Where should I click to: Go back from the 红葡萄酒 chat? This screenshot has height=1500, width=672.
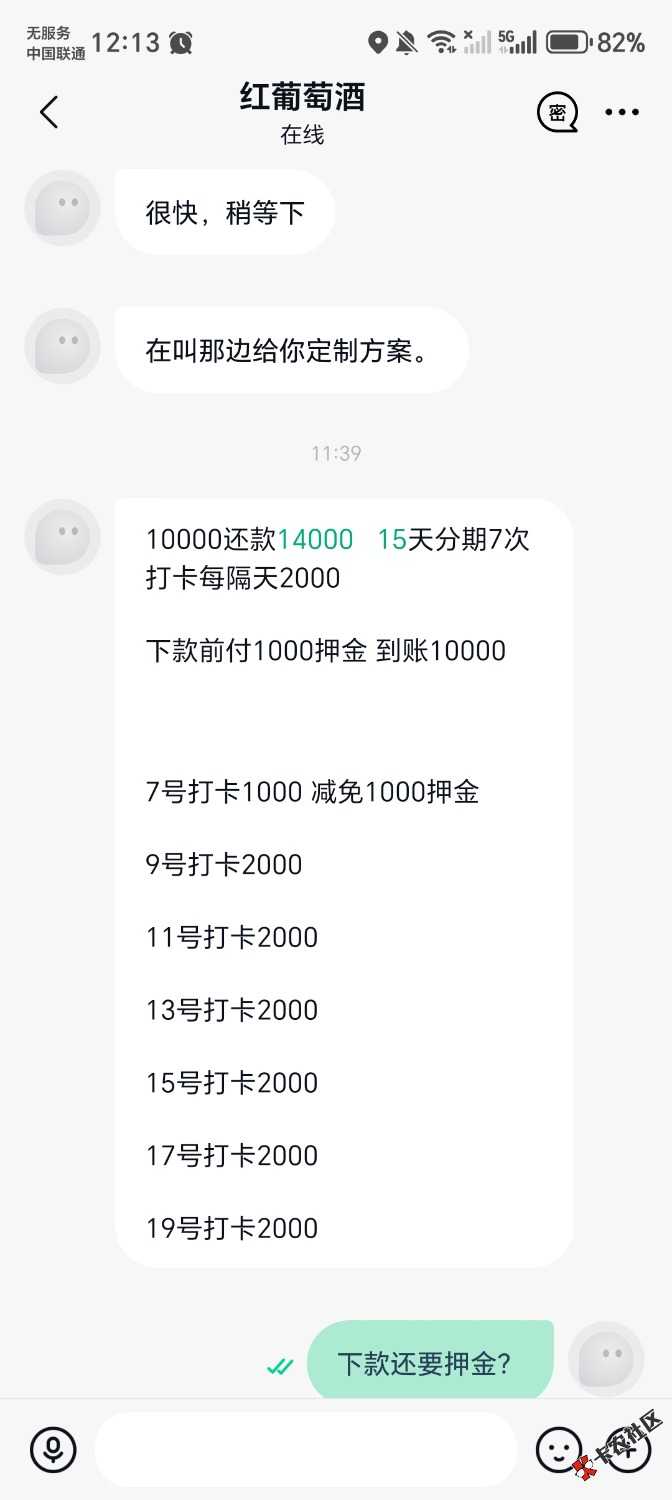[x=49, y=112]
